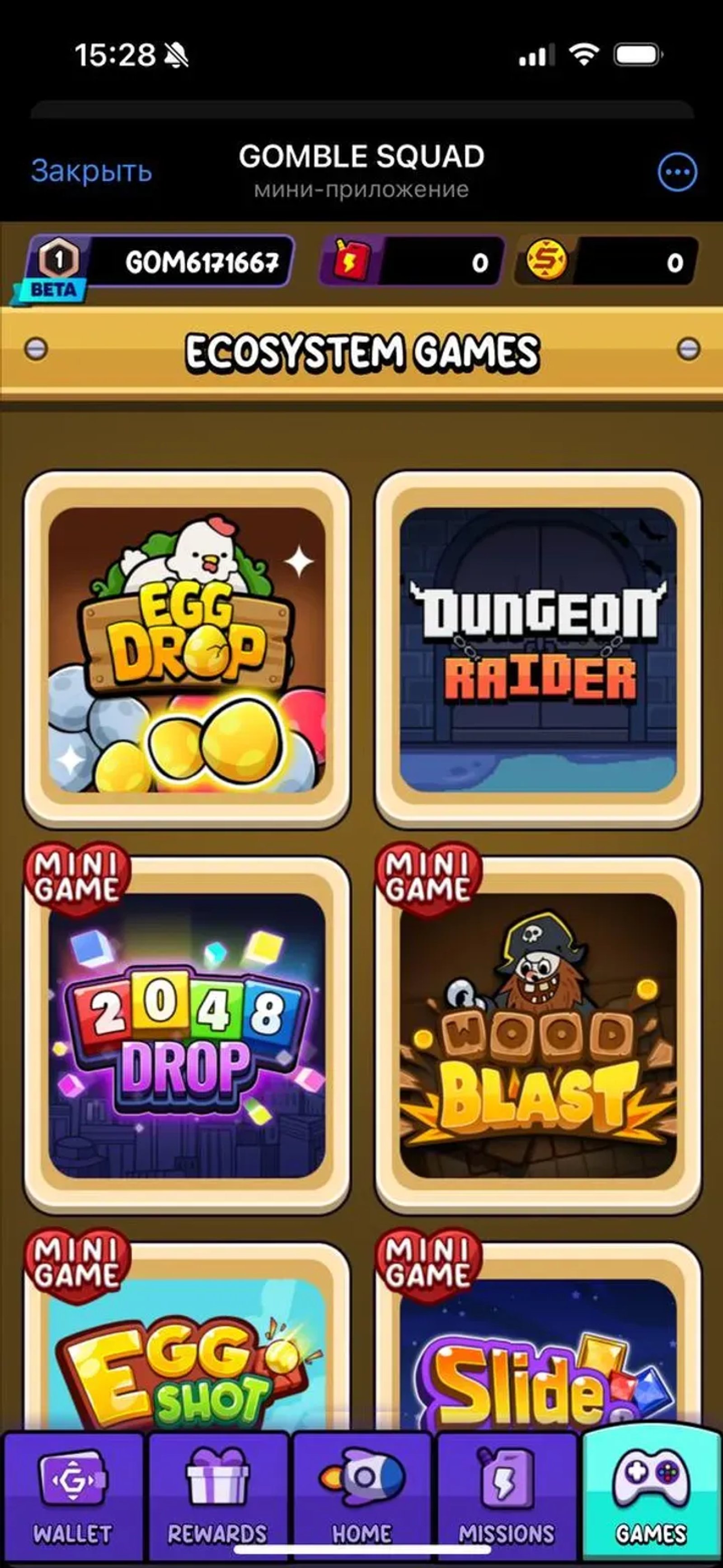Image resolution: width=723 pixels, height=1568 pixels.
Task: Play the 2048 Drop mini game
Action: tap(186, 1035)
